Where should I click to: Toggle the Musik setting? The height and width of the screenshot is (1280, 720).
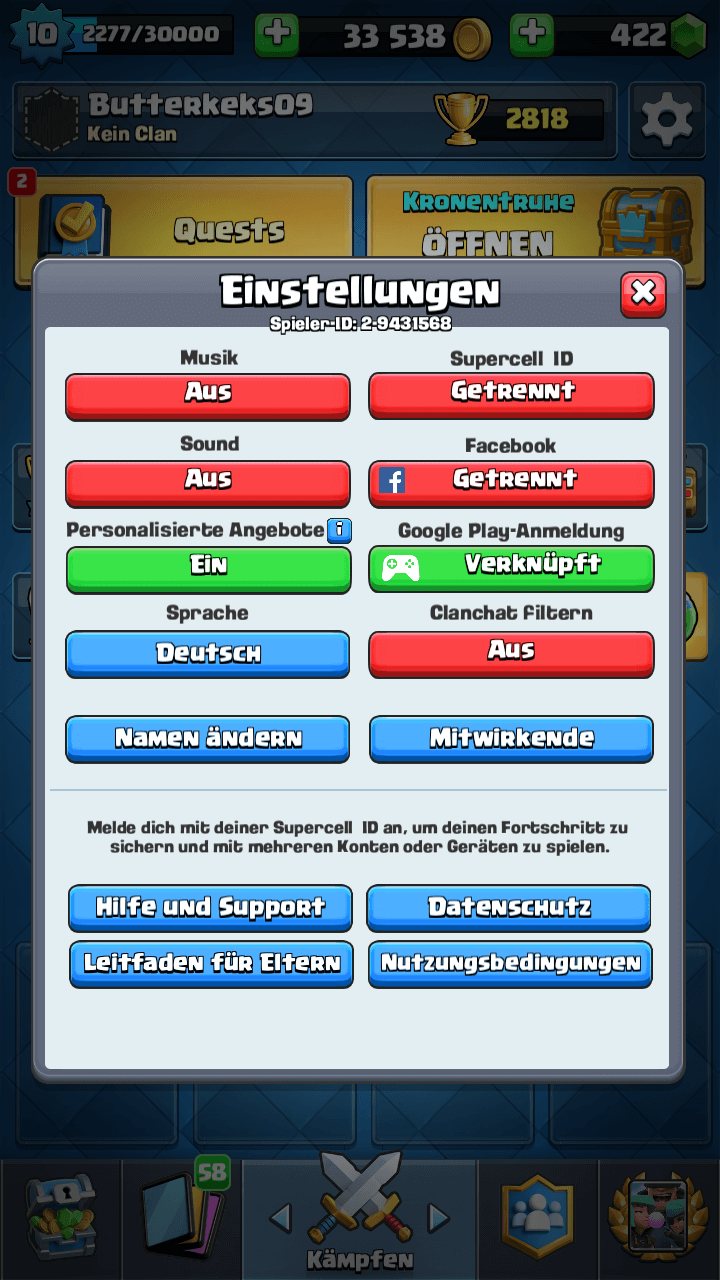208,394
